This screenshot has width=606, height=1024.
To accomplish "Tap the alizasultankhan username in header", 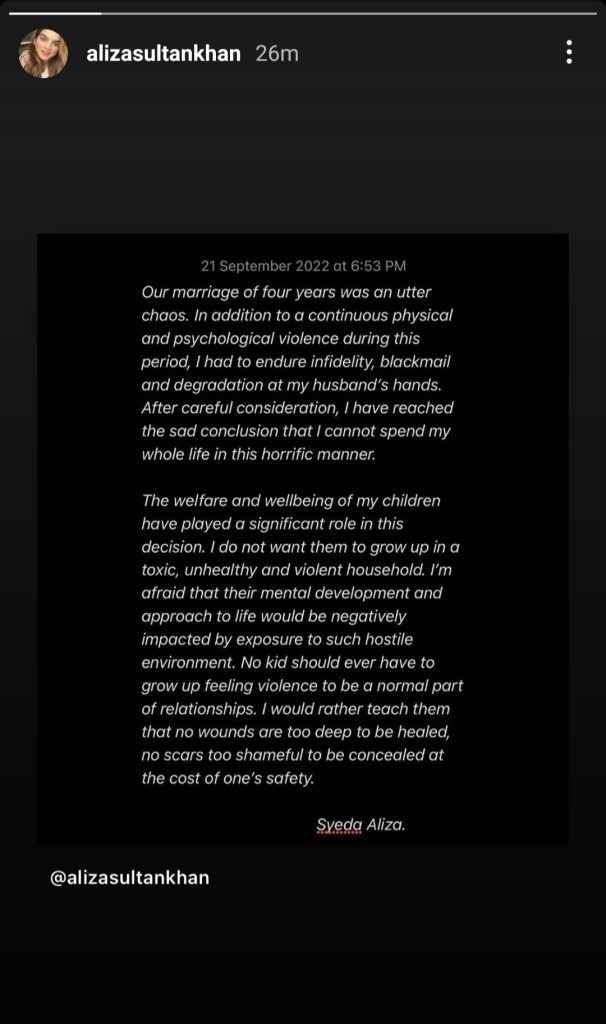I will [163, 54].
